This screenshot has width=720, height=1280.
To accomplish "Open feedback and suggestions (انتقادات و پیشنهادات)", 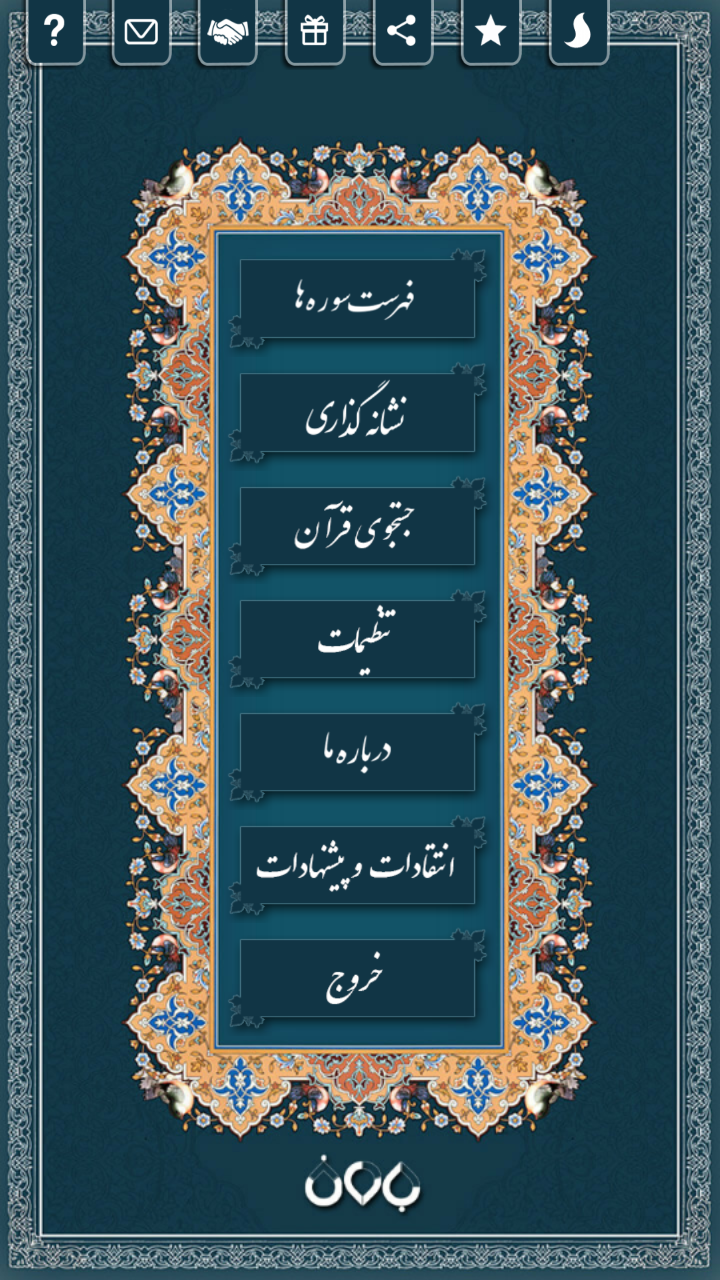I will [x=358, y=866].
